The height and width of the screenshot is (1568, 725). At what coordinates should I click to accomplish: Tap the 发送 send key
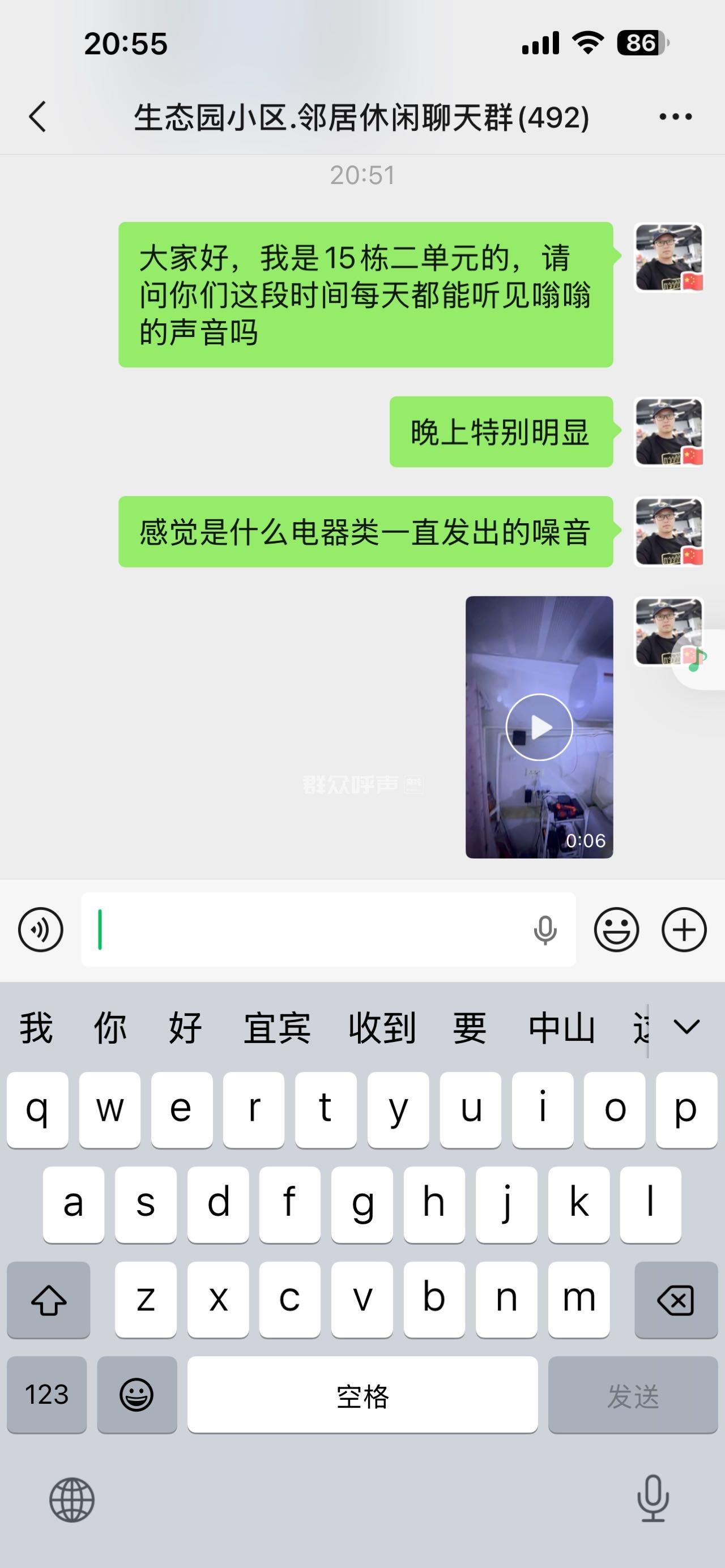pyautogui.click(x=633, y=1395)
